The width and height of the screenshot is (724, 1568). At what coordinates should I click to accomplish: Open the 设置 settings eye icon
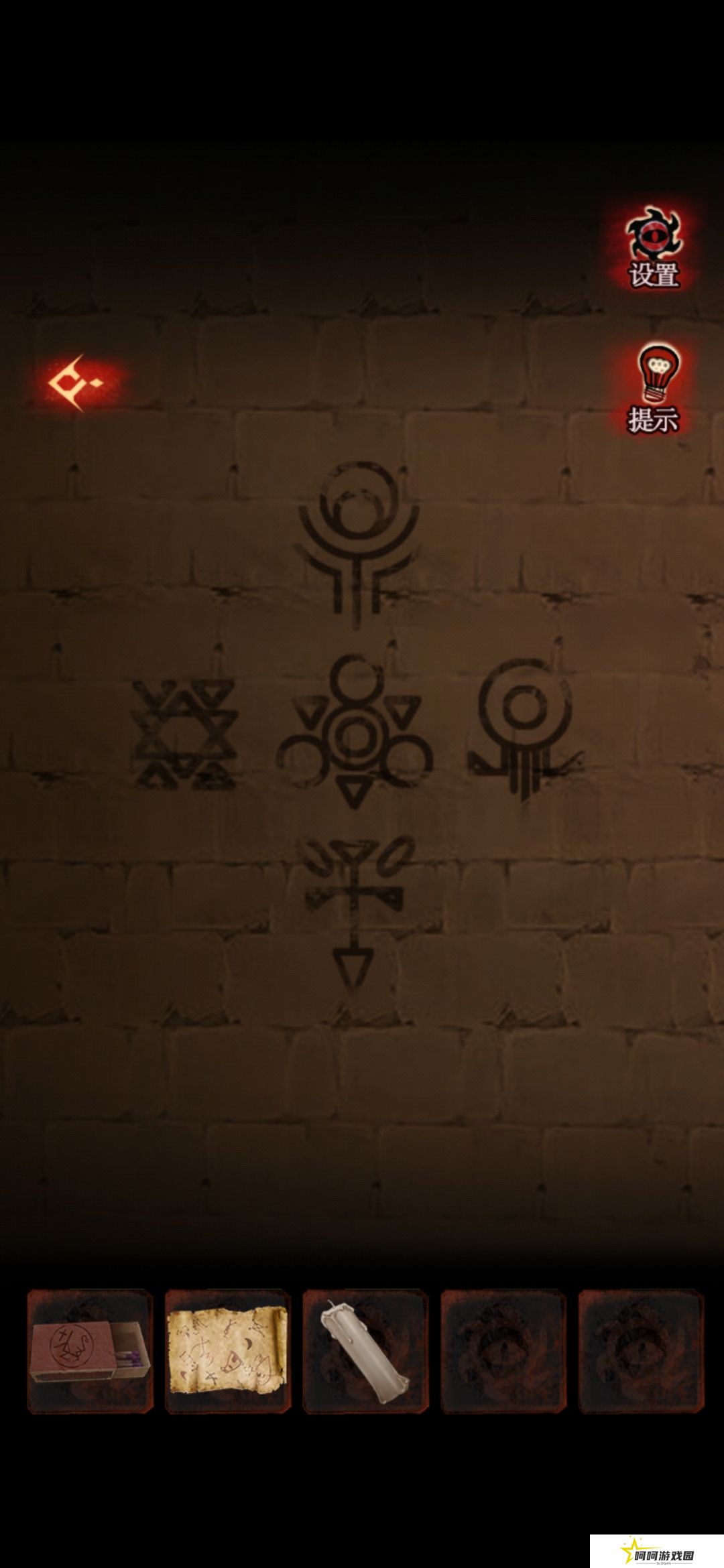(x=653, y=247)
